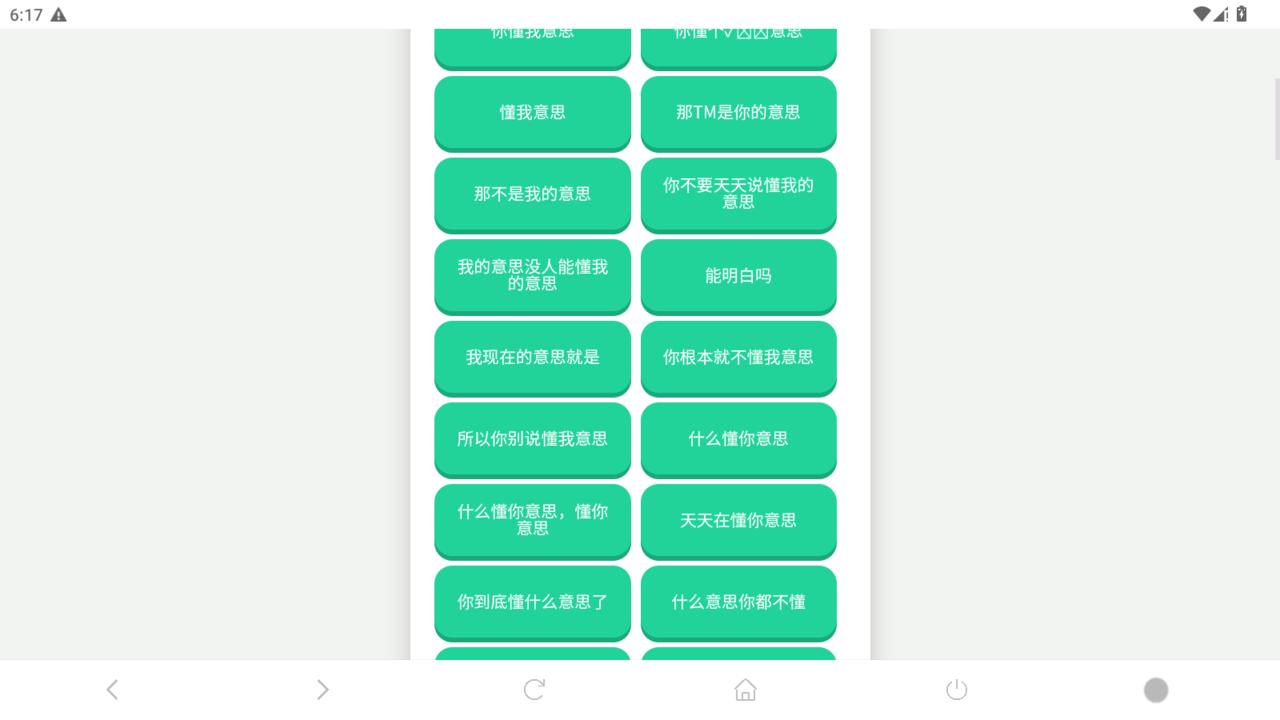Choose 所以你别说懂我意思
The image size is (1280, 720).
click(x=532, y=439)
